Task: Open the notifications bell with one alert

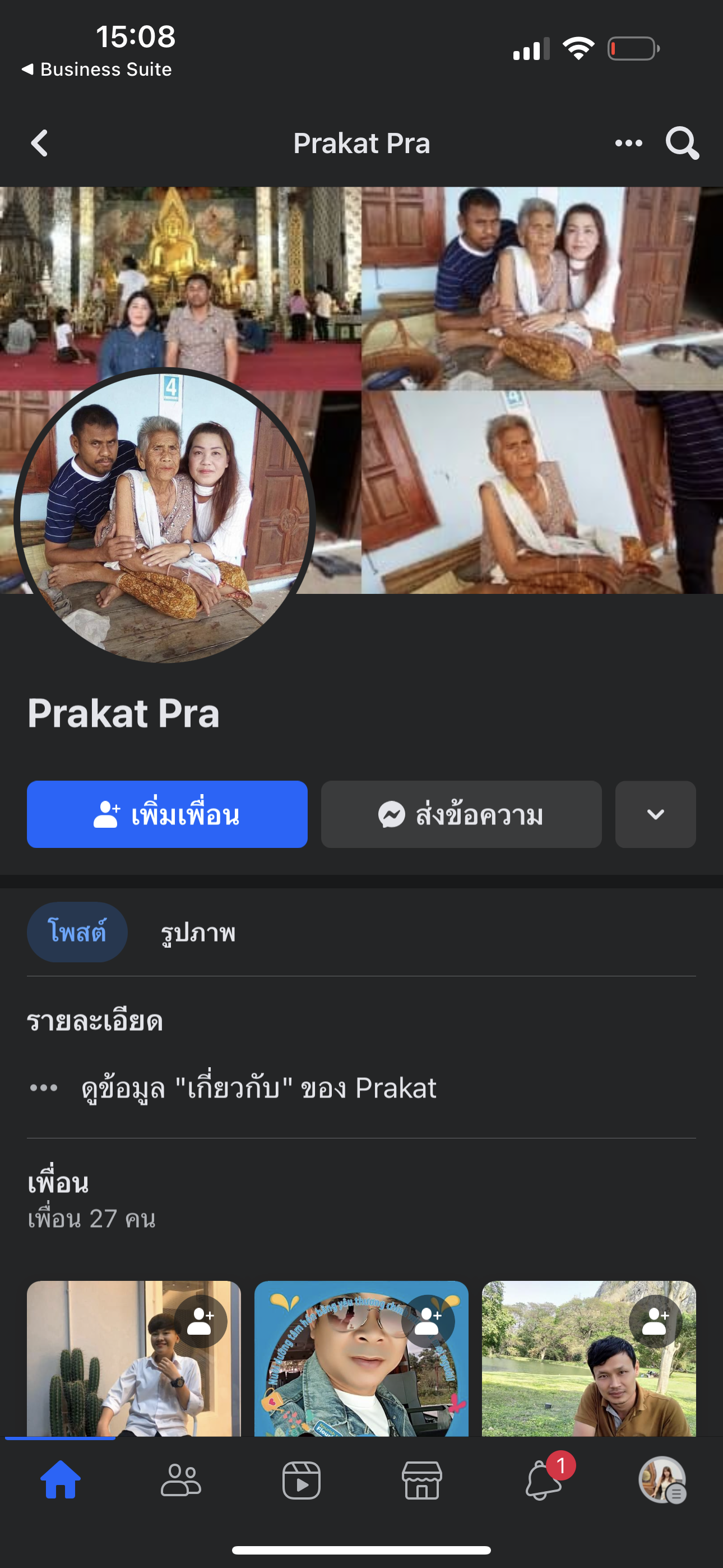Action: (543, 1481)
